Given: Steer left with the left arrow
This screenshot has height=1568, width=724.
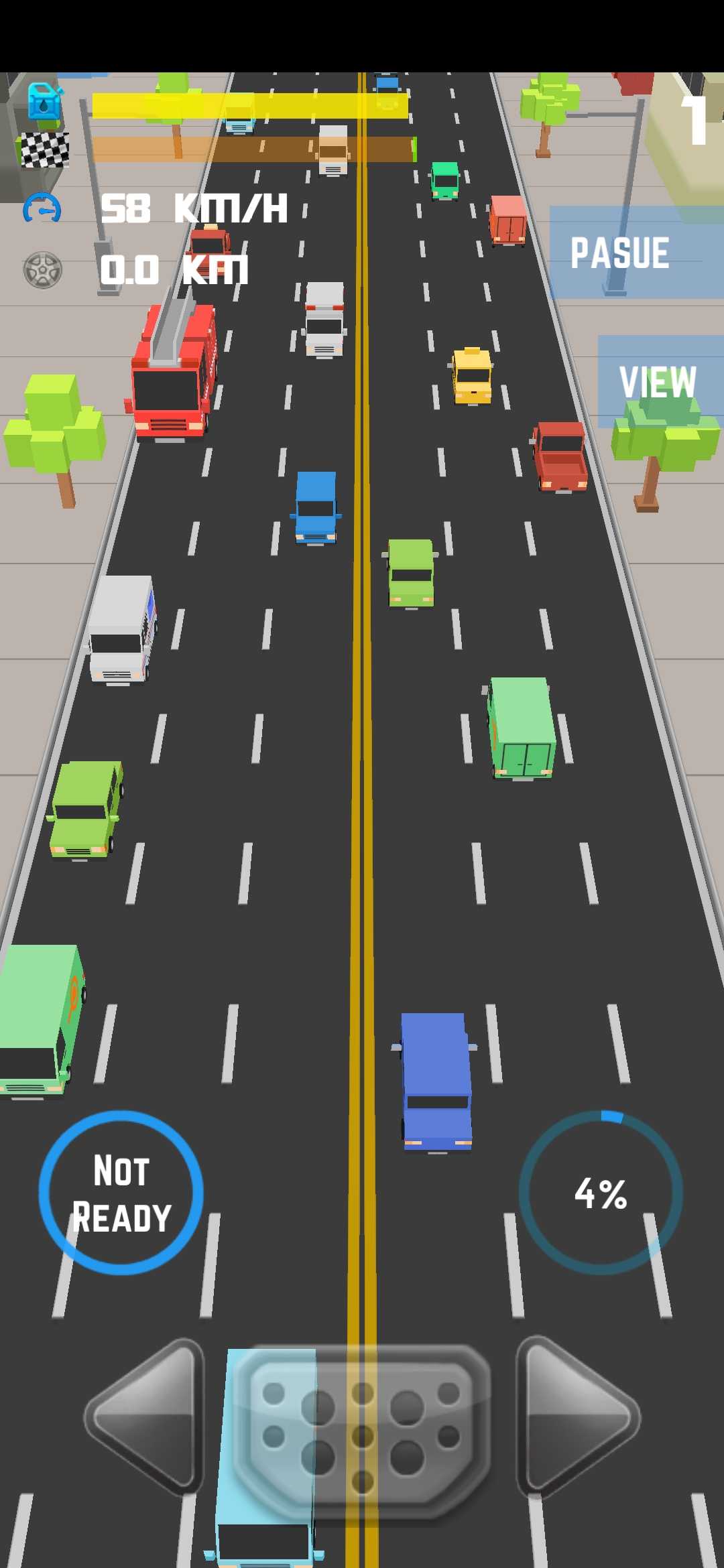Looking at the screenshot, I should coord(144,1417).
